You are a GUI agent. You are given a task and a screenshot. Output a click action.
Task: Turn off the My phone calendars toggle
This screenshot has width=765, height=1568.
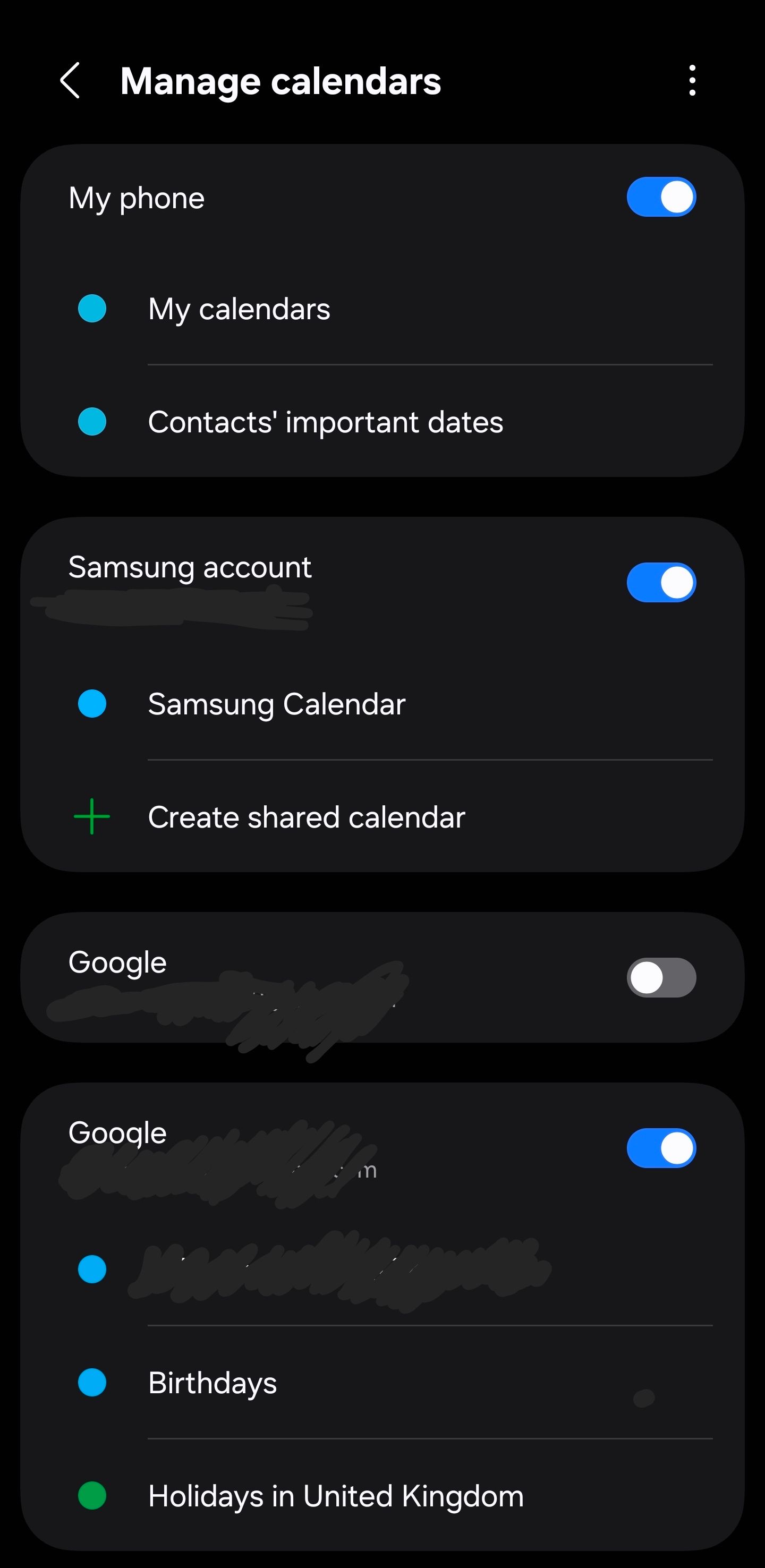[x=661, y=197]
